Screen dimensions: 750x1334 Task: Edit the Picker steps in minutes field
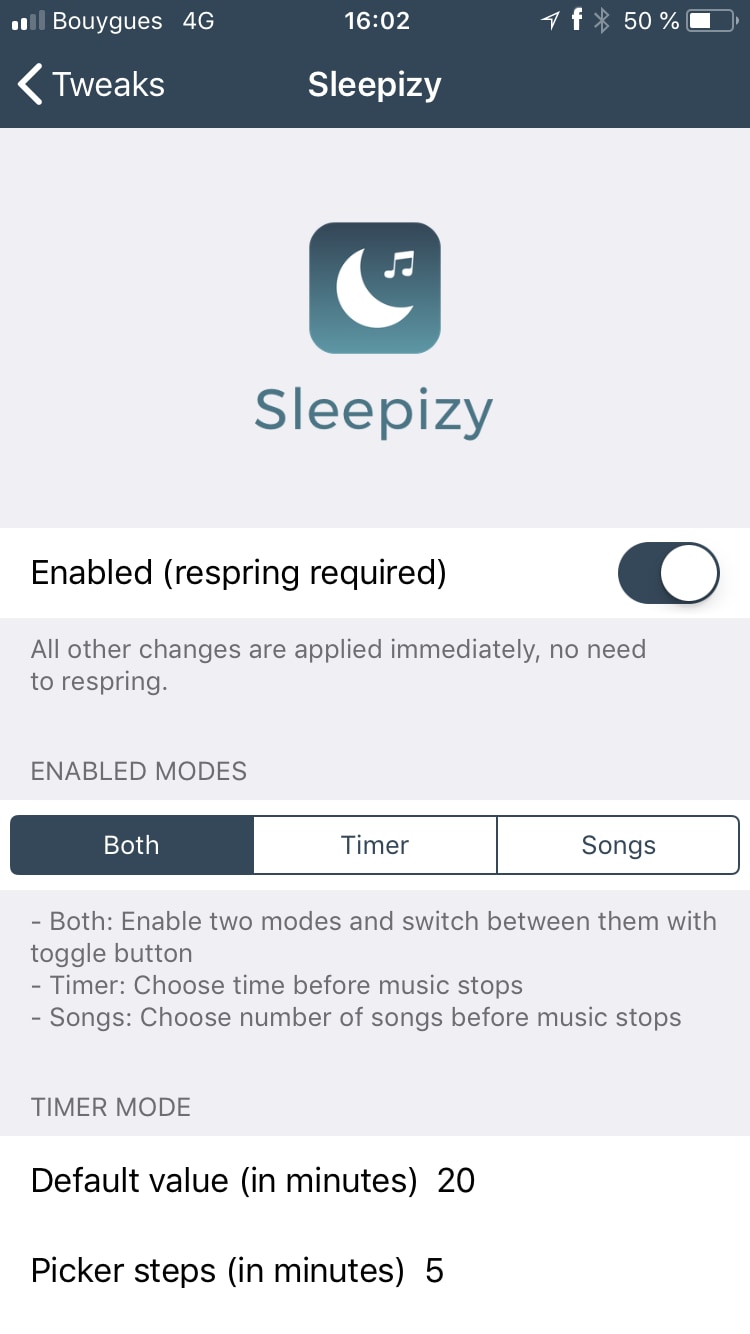[375, 1271]
